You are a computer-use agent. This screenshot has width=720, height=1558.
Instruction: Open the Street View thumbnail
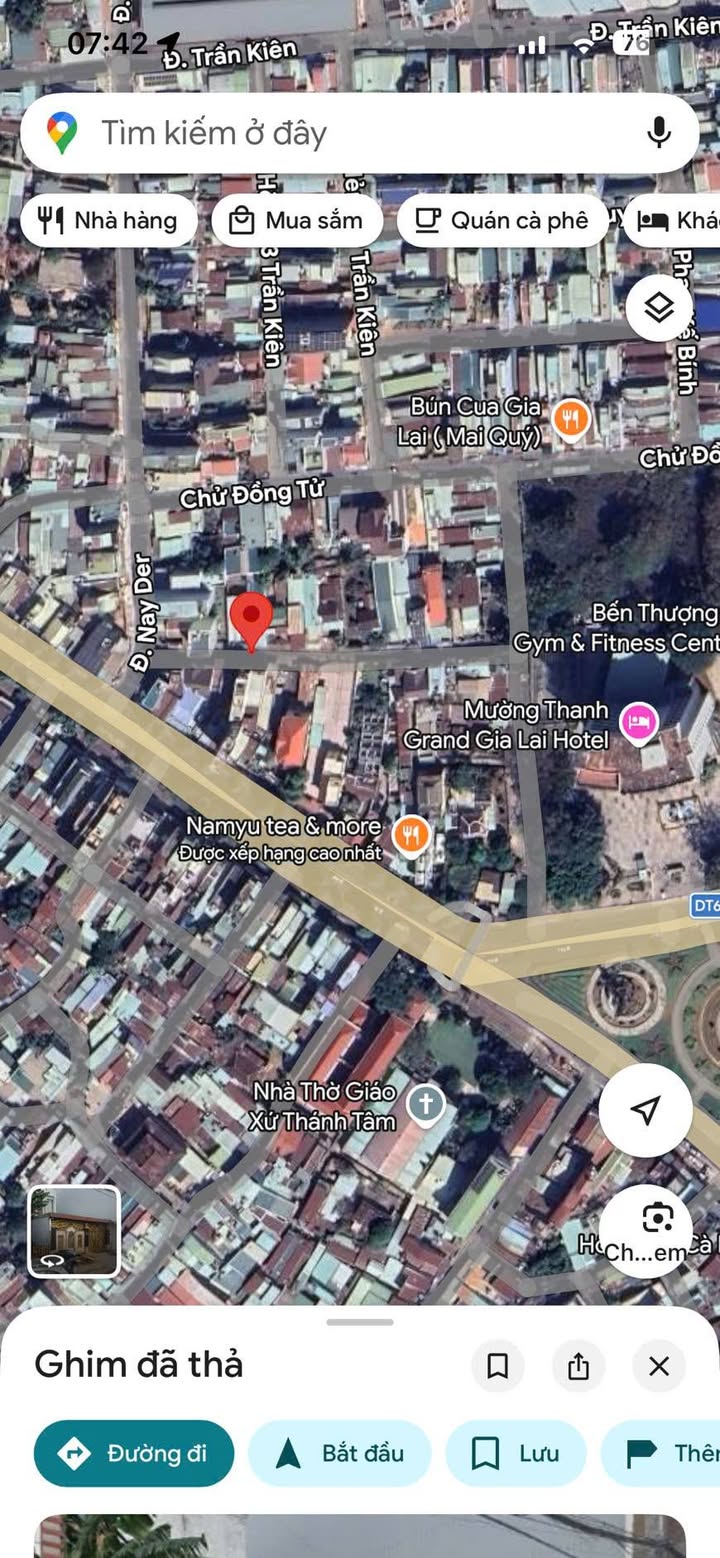[74, 1231]
